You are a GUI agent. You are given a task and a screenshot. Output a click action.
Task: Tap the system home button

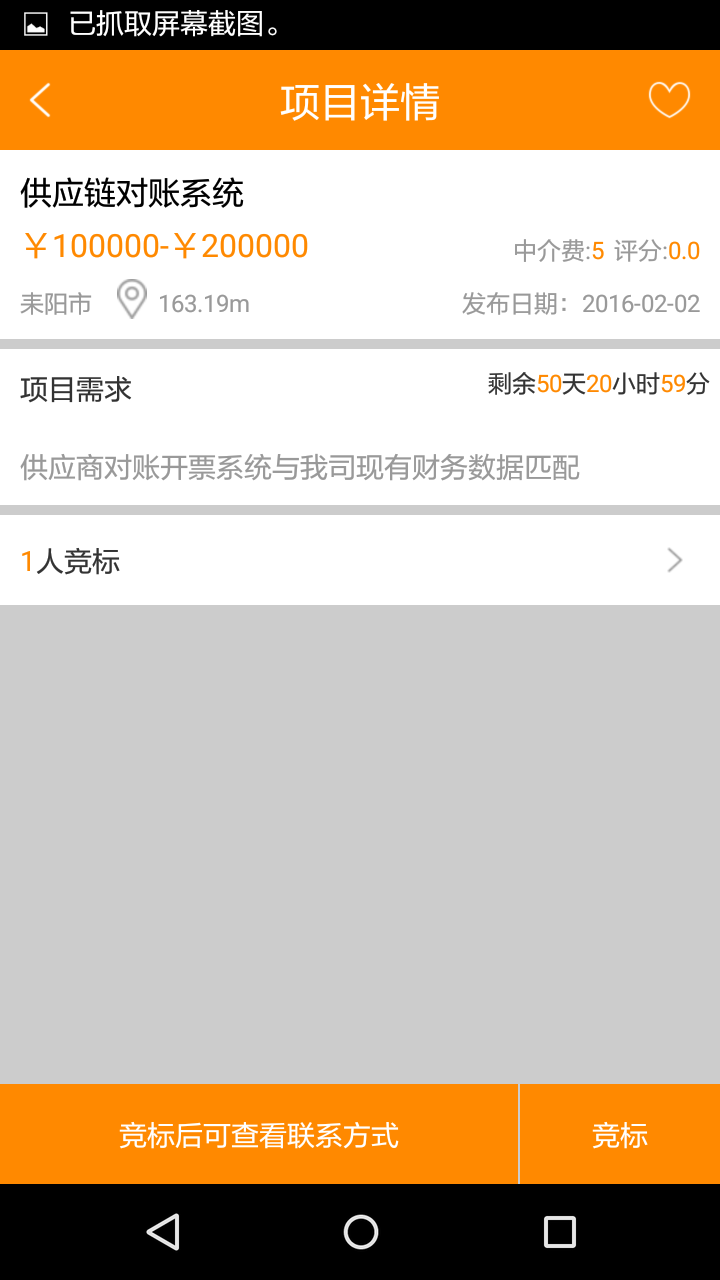(x=360, y=1232)
